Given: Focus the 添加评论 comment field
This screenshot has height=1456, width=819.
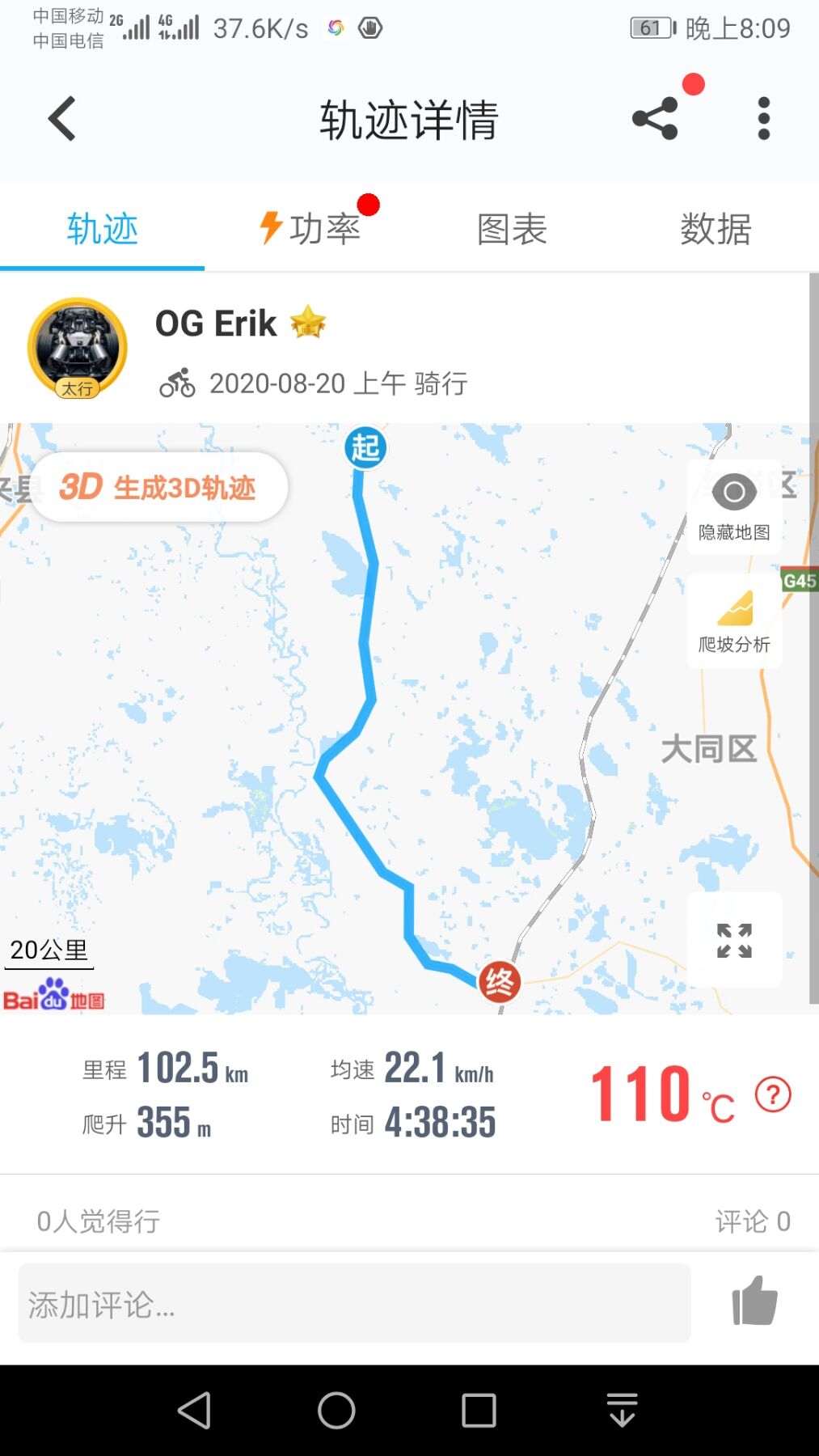Looking at the screenshot, I should click(x=354, y=1303).
